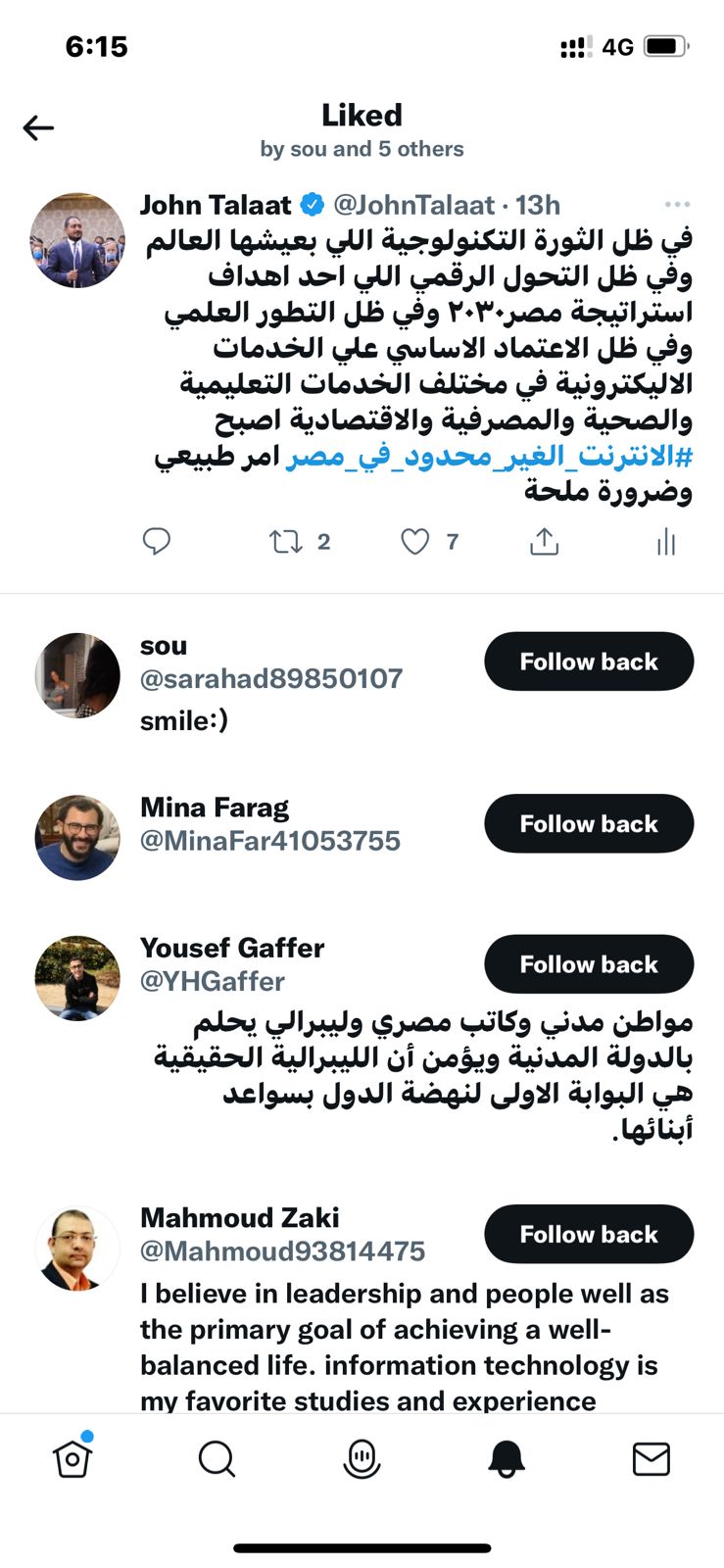
Task: Share John Talaat's tweet
Action: click(544, 541)
